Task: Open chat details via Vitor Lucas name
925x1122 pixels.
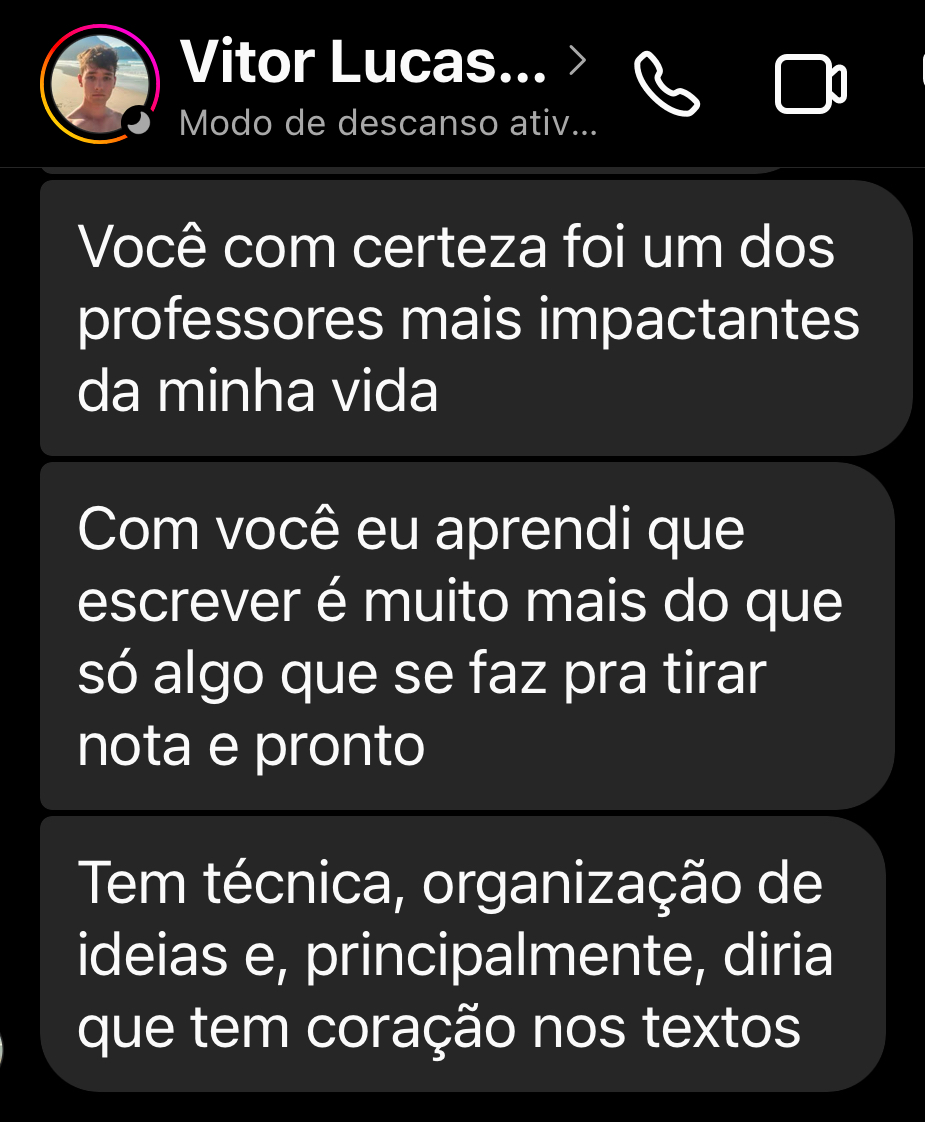Action: [364, 65]
